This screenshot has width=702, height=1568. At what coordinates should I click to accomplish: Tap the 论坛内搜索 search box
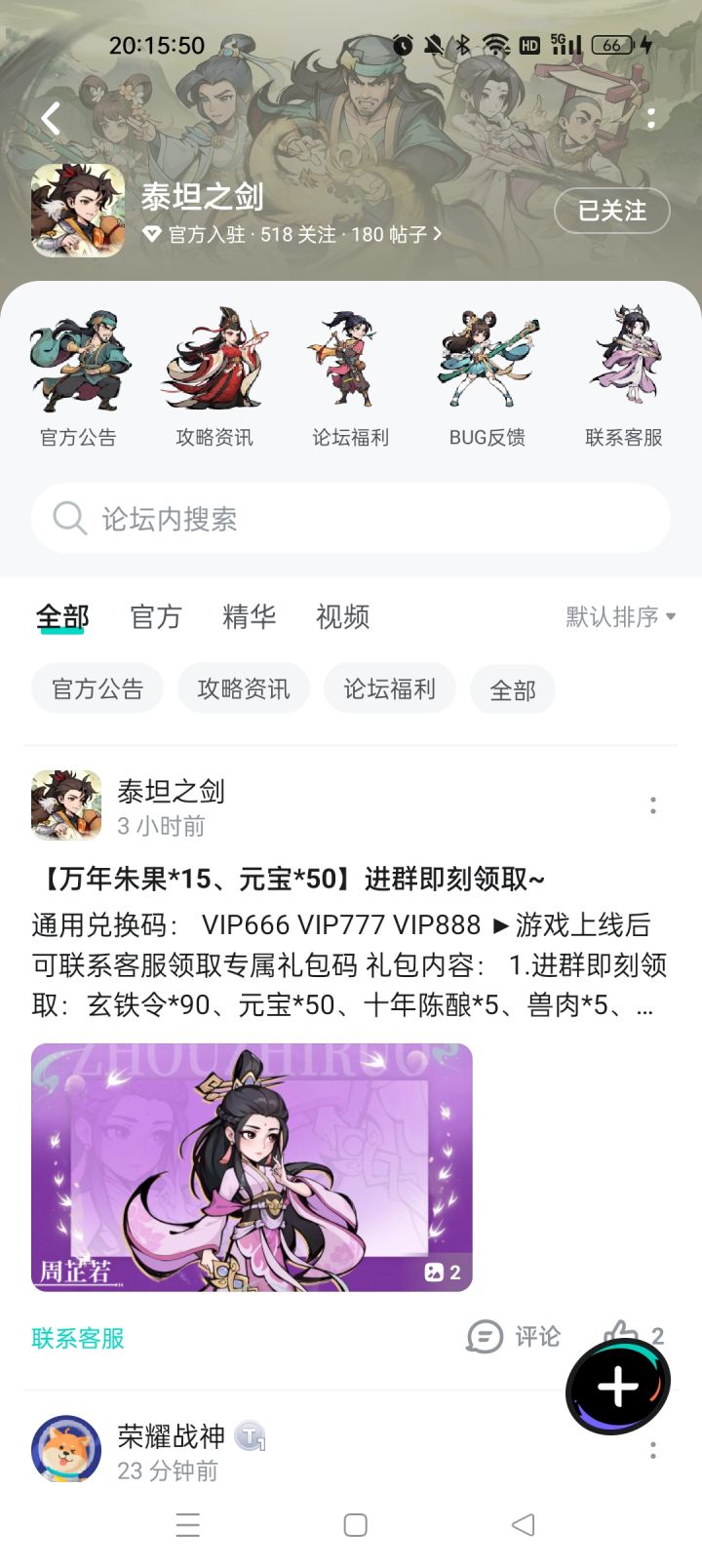coord(351,518)
